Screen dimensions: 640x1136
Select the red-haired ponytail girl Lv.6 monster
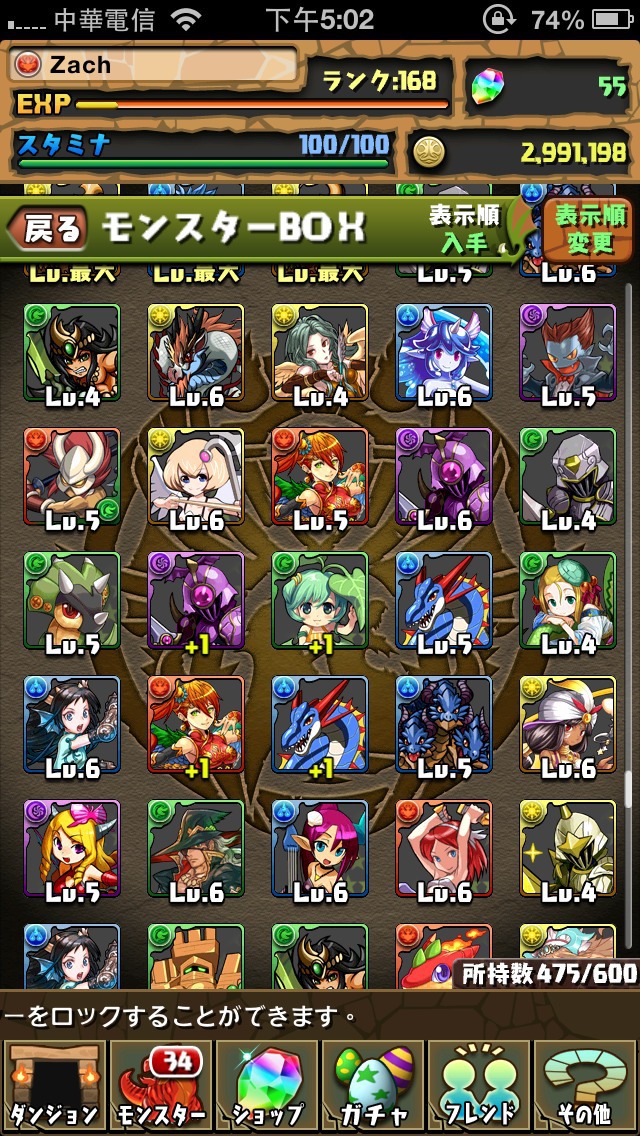tap(443, 850)
